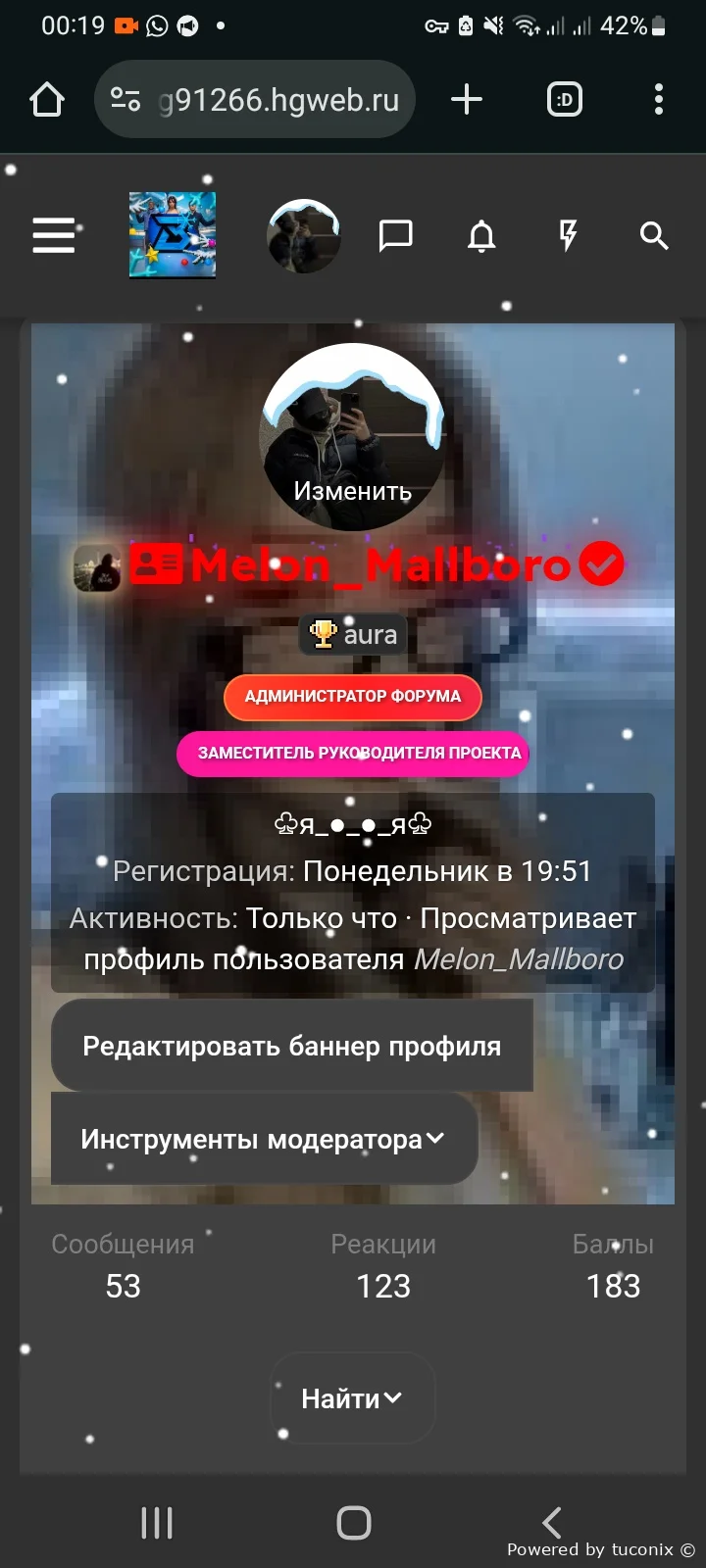Open a new browser tab
The image size is (706, 1568).
click(467, 99)
